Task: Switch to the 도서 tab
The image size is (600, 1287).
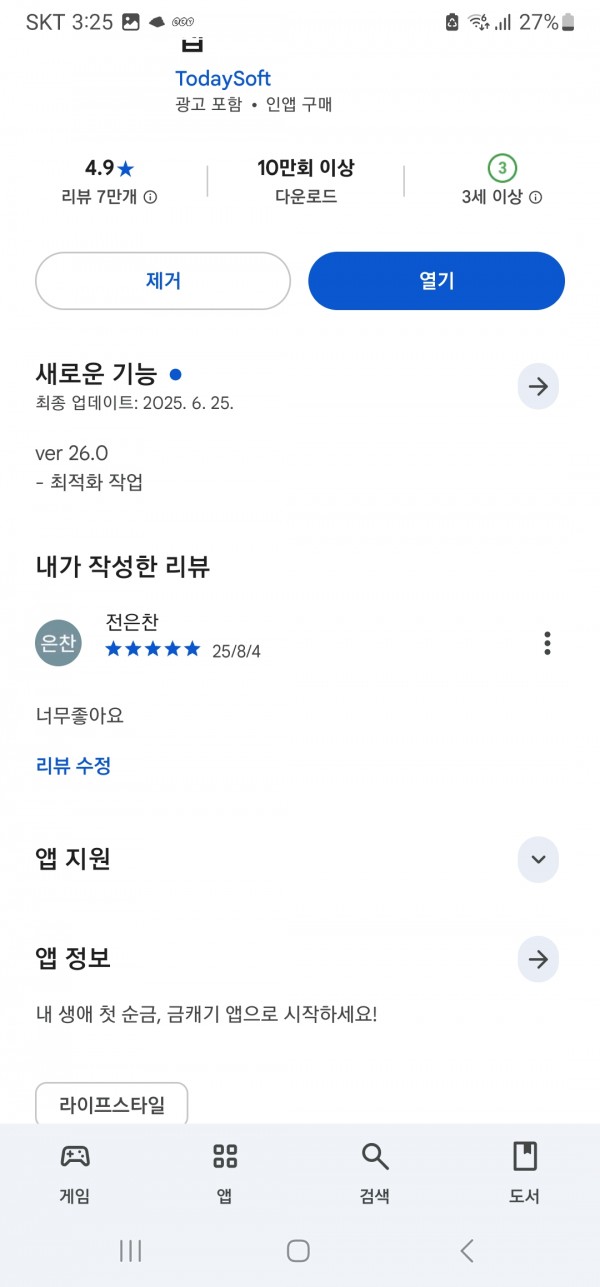Action: 524,1174
